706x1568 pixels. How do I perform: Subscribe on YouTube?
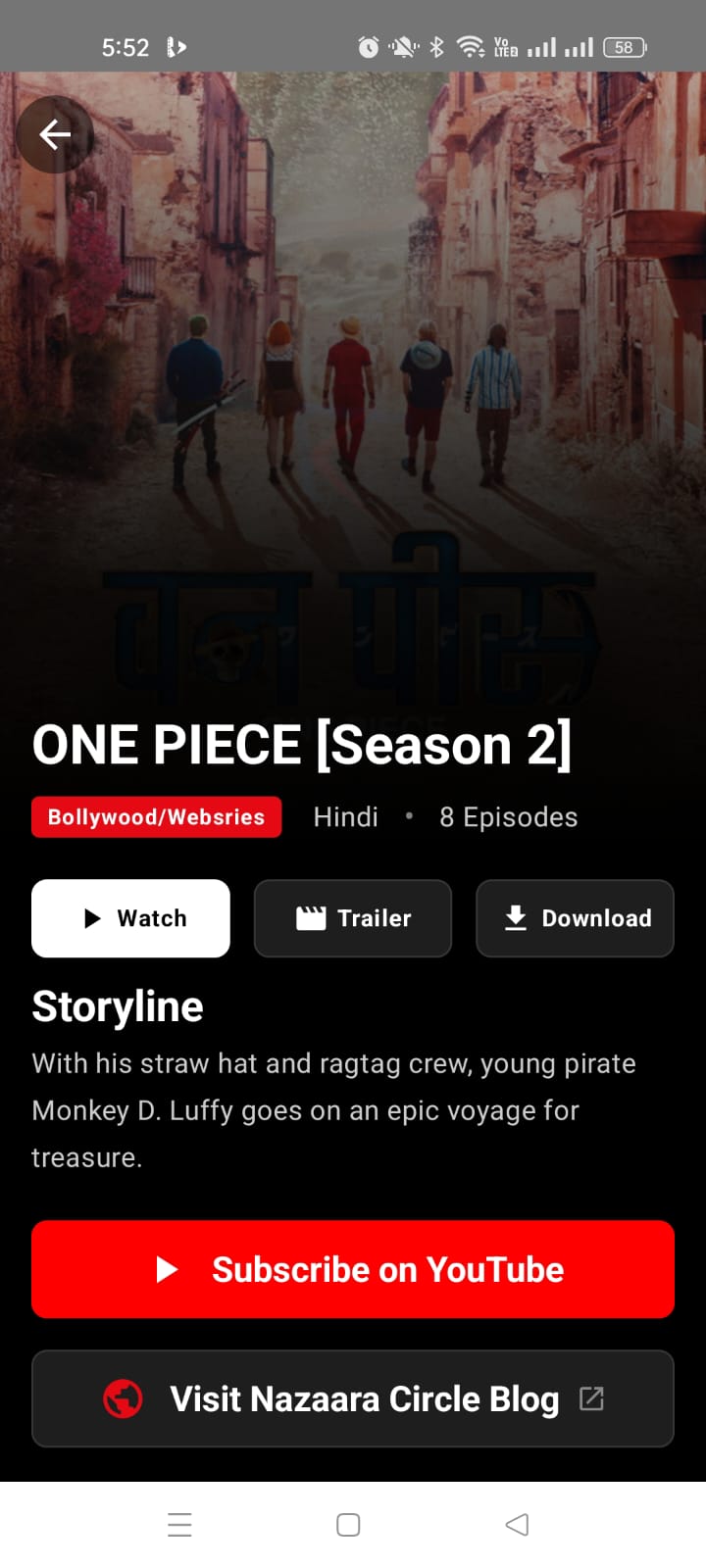353,1269
